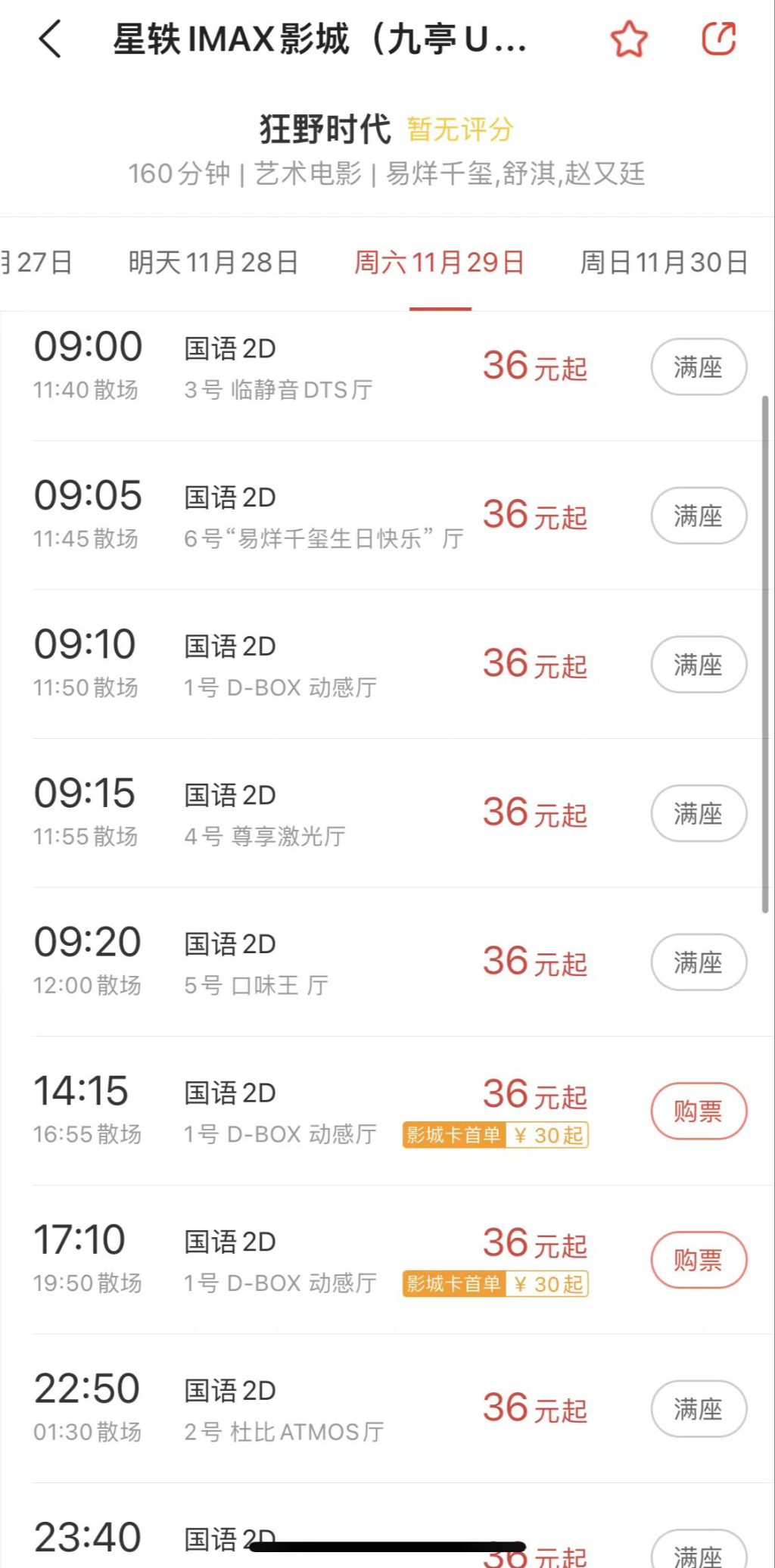Click 满座 on the 09:00 showing

pyautogui.click(x=697, y=366)
